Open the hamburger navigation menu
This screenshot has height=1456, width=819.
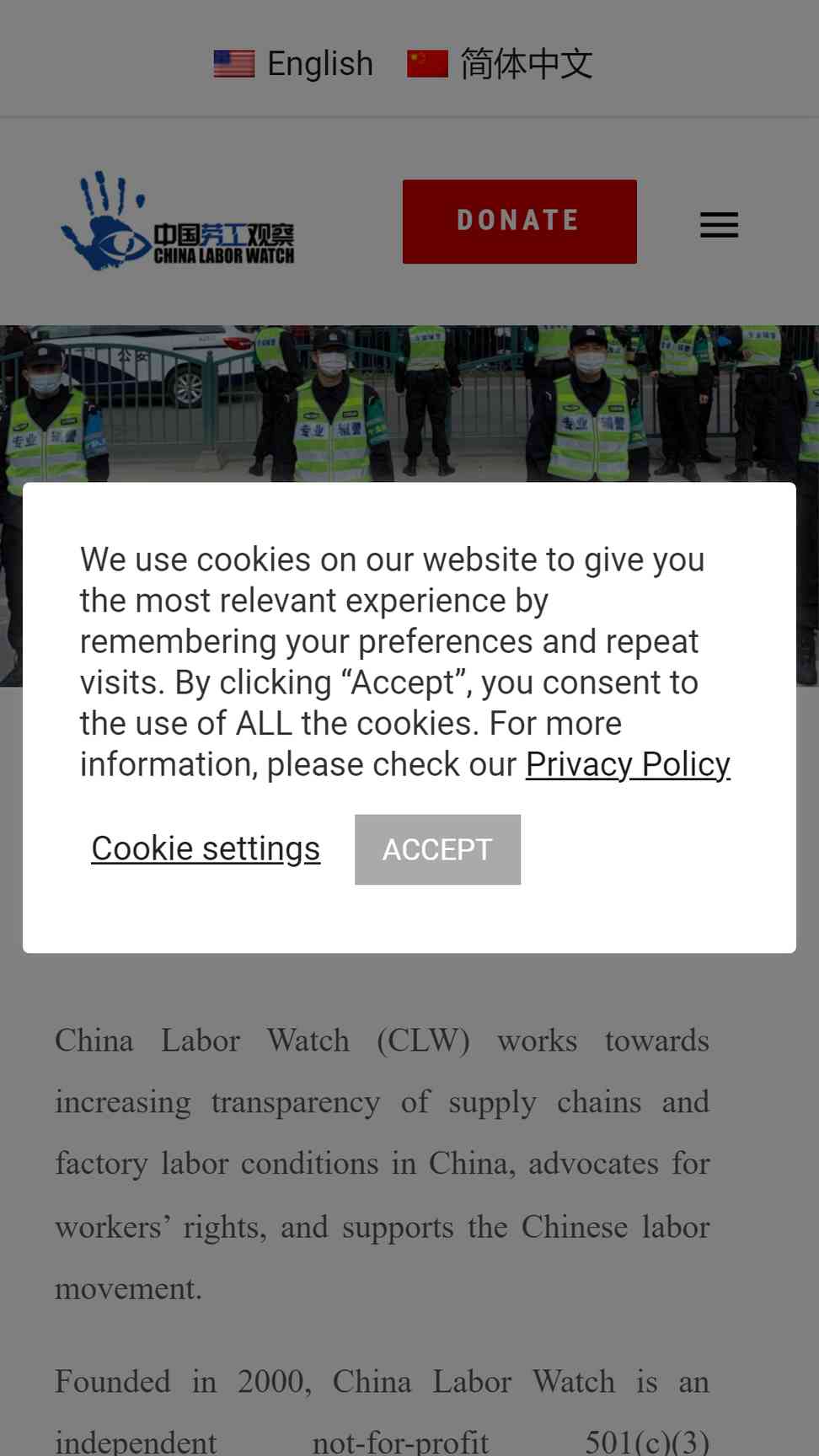[719, 225]
